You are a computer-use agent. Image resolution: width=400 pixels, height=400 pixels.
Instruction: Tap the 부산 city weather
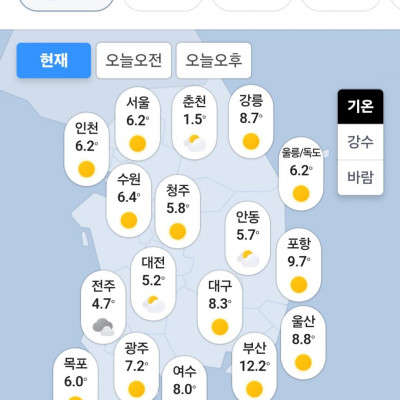click(x=254, y=368)
